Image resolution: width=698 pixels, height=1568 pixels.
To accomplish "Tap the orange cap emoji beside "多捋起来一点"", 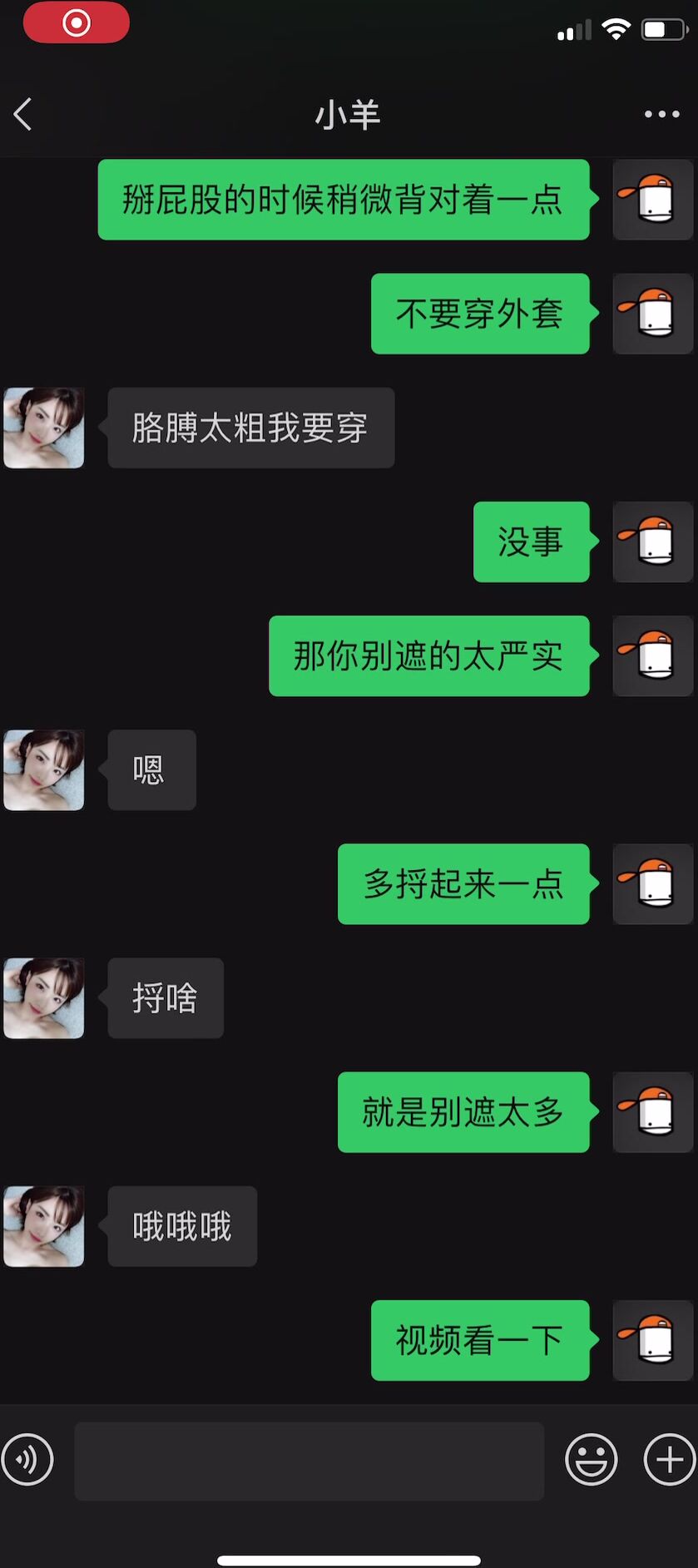I will (652, 884).
